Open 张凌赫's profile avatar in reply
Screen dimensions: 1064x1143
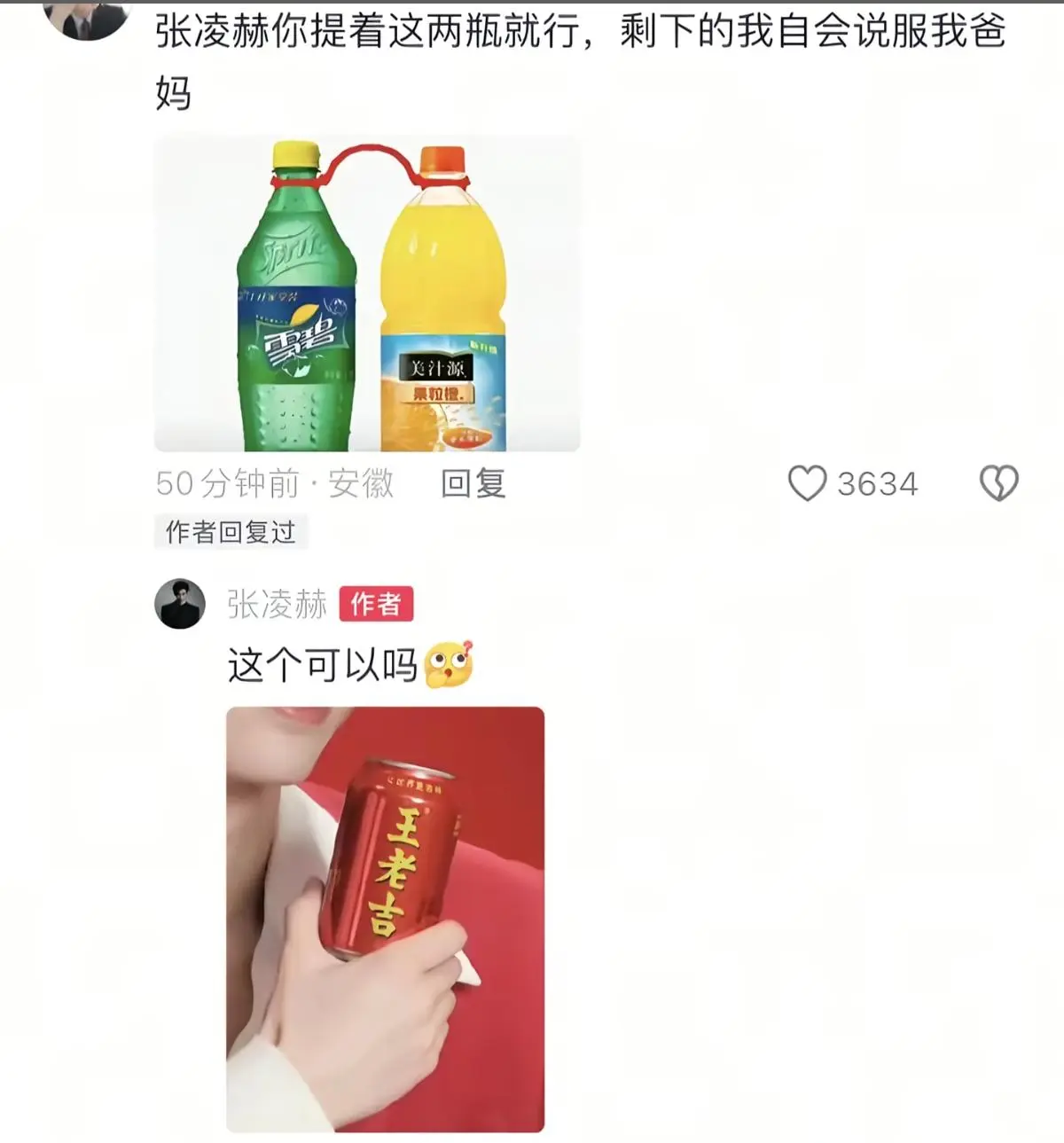point(180,604)
